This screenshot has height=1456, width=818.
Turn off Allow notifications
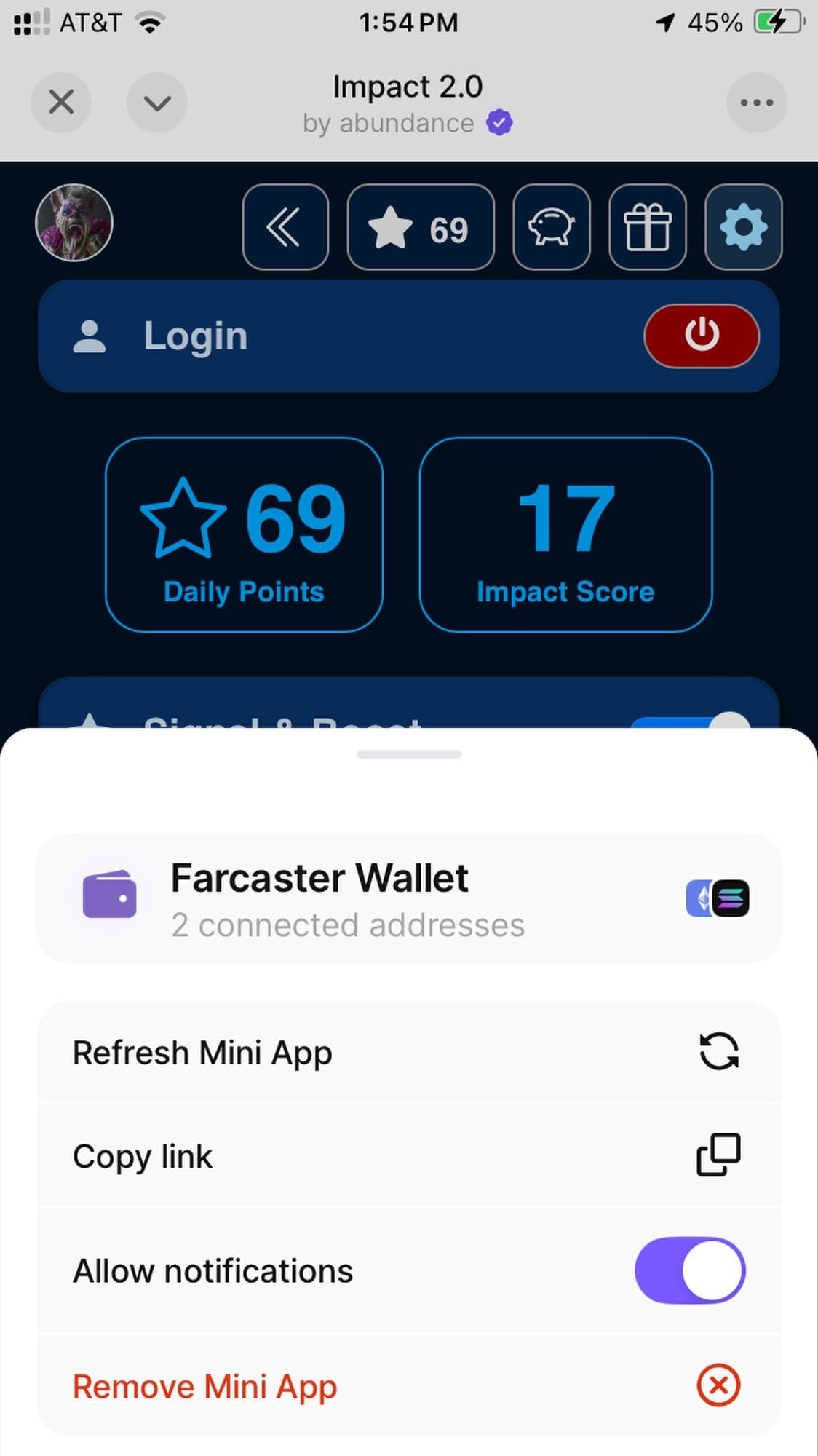[689, 1270]
